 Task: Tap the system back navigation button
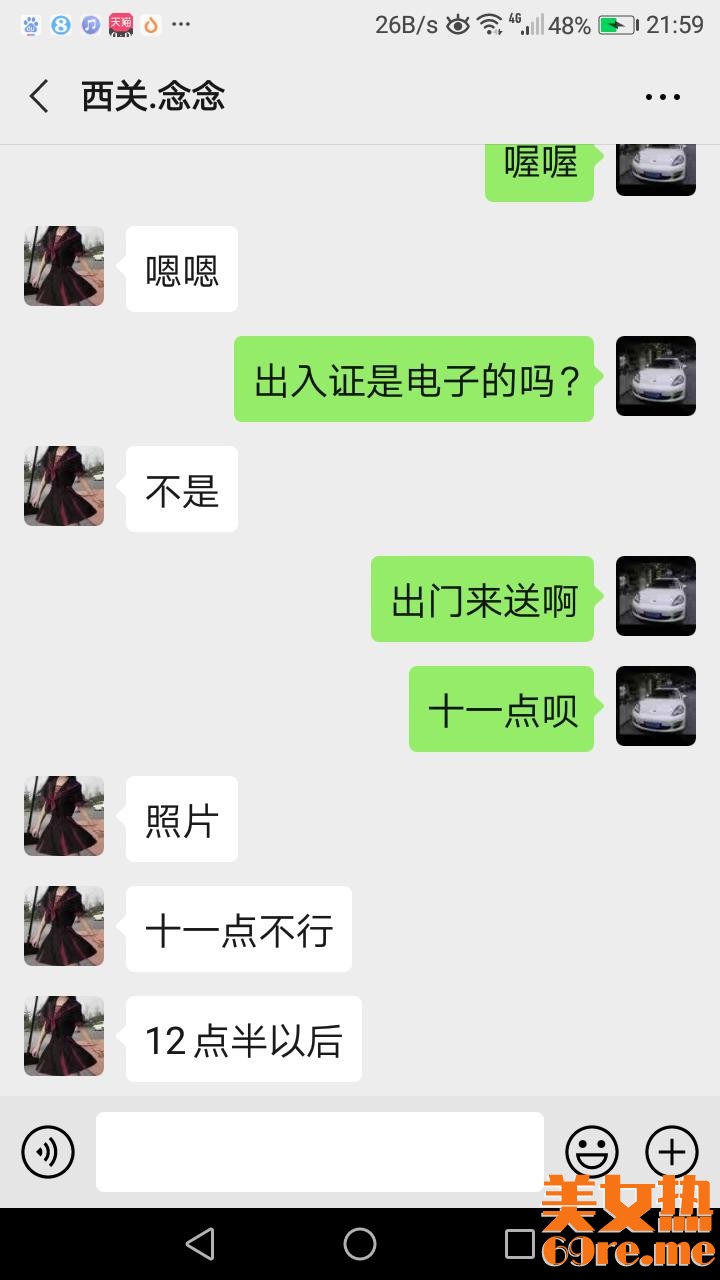tap(201, 1244)
